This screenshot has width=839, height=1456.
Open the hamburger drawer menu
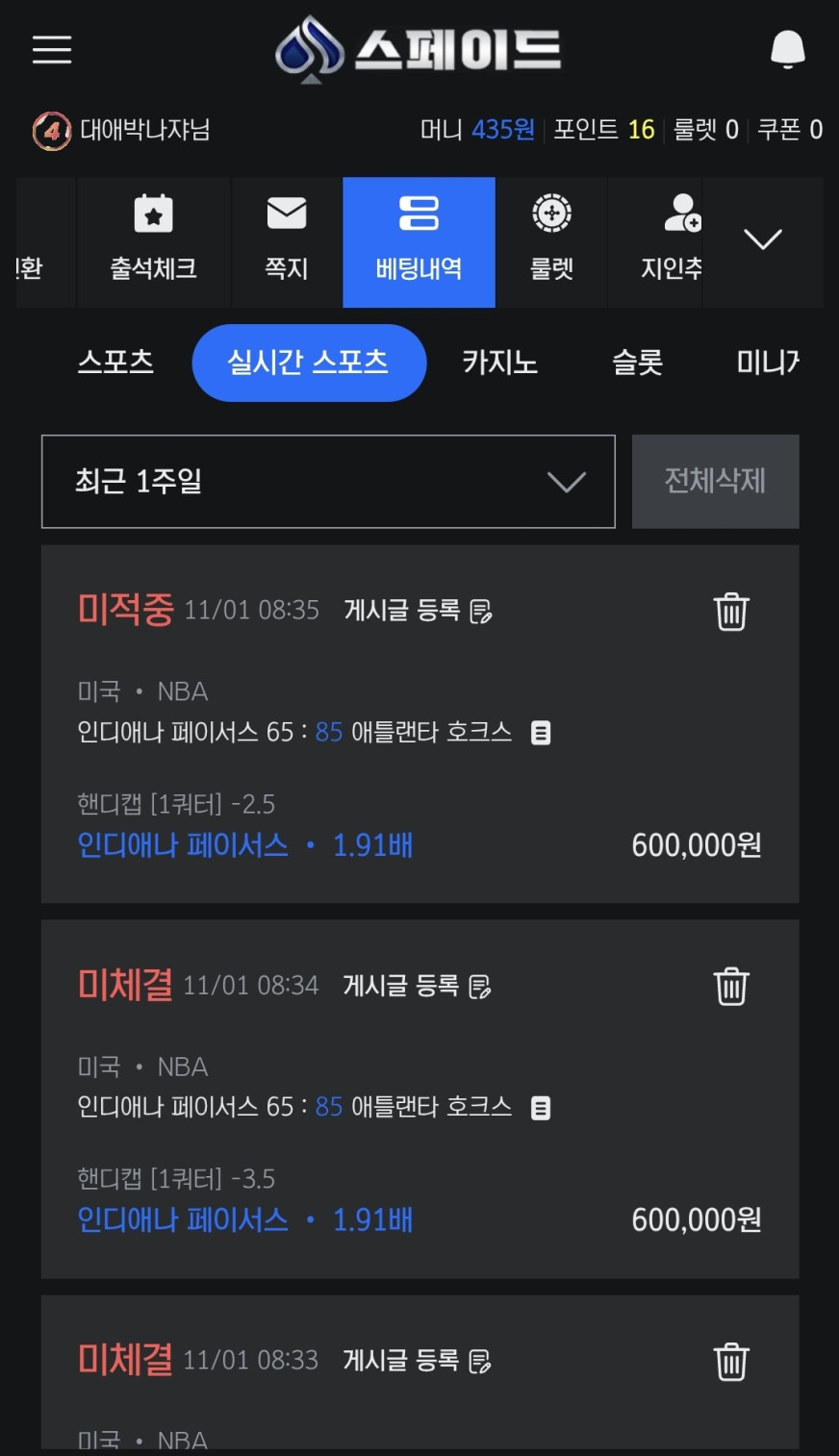(52, 49)
